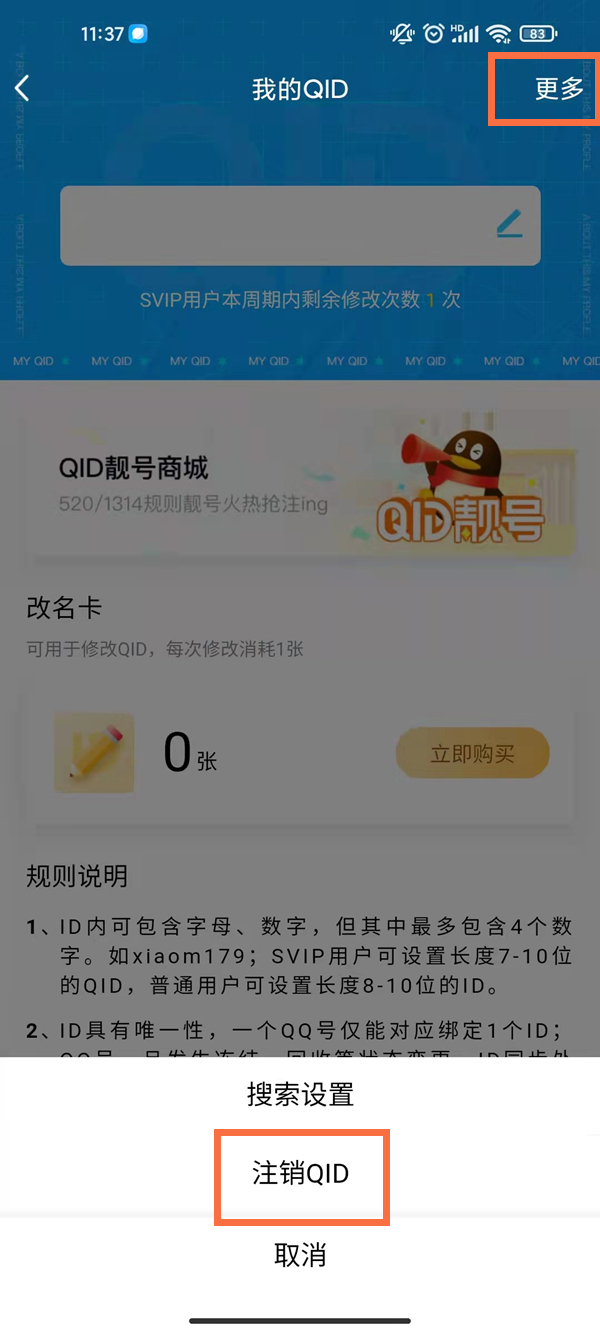Tap the pencil icon to edit QID
Image resolution: width=600 pixels, height=1333 pixels.
tap(510, 224)
